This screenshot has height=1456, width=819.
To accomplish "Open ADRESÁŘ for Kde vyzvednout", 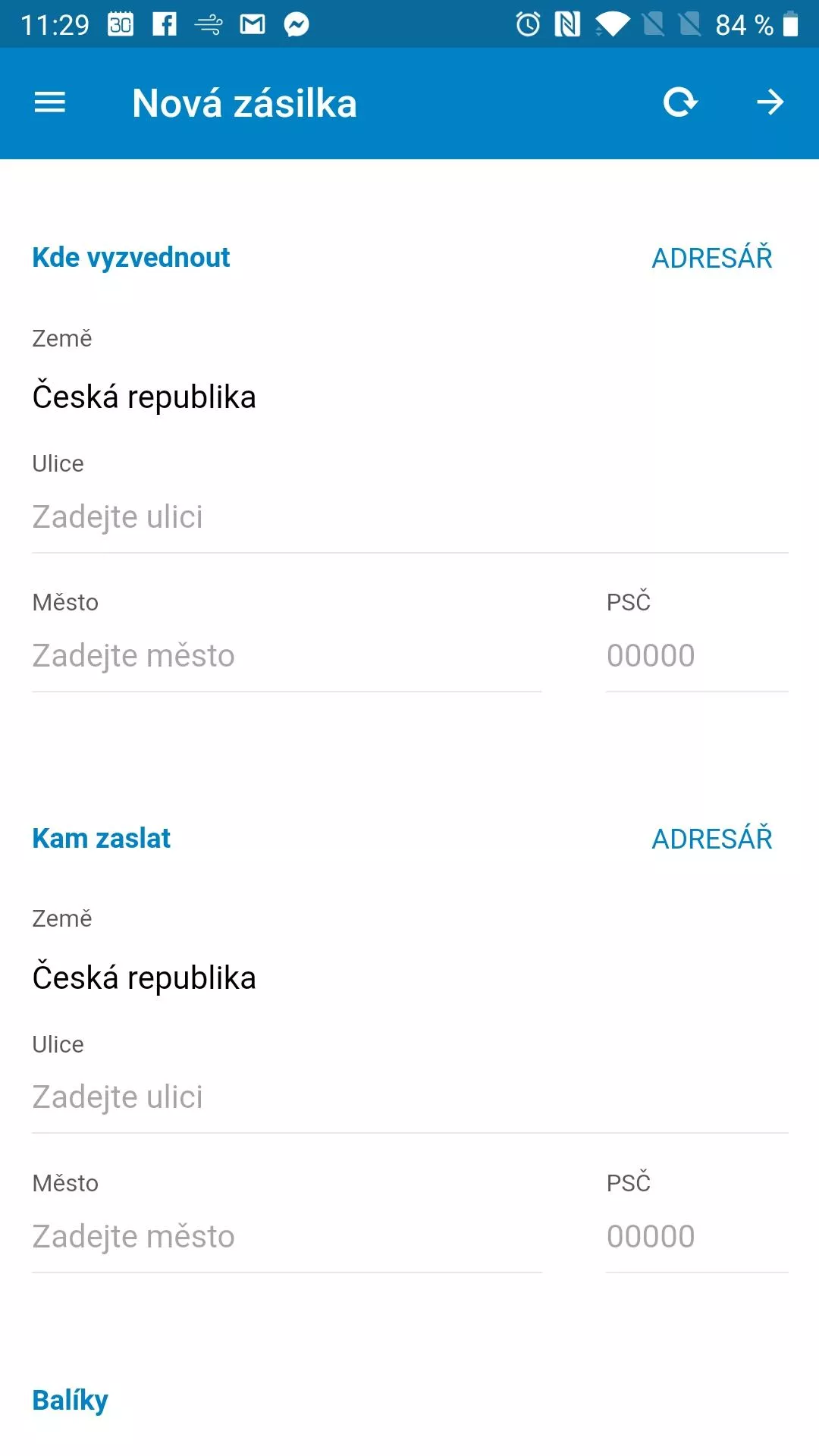I will tap(712, 258).
